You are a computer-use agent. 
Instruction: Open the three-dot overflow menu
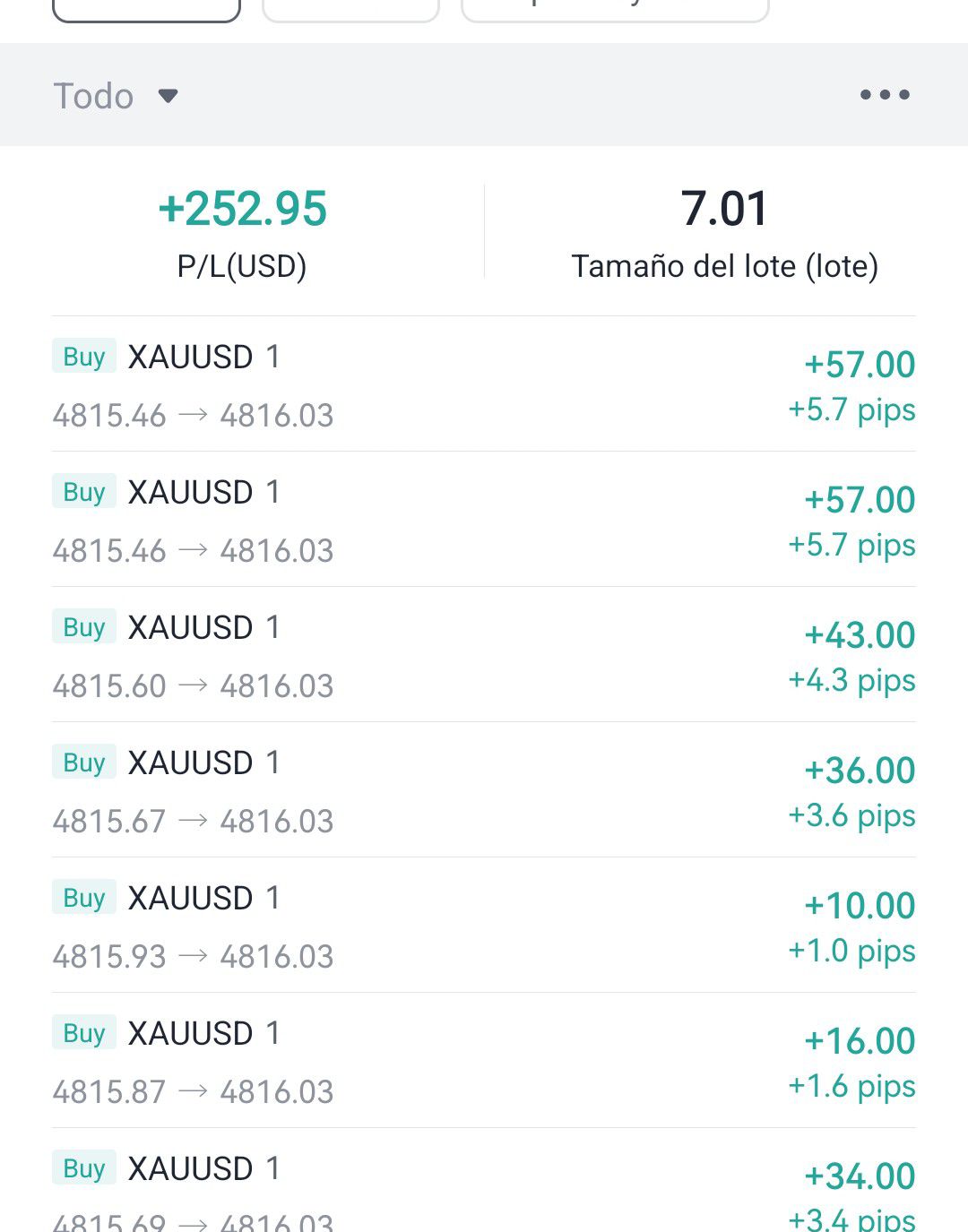point(885,95)
